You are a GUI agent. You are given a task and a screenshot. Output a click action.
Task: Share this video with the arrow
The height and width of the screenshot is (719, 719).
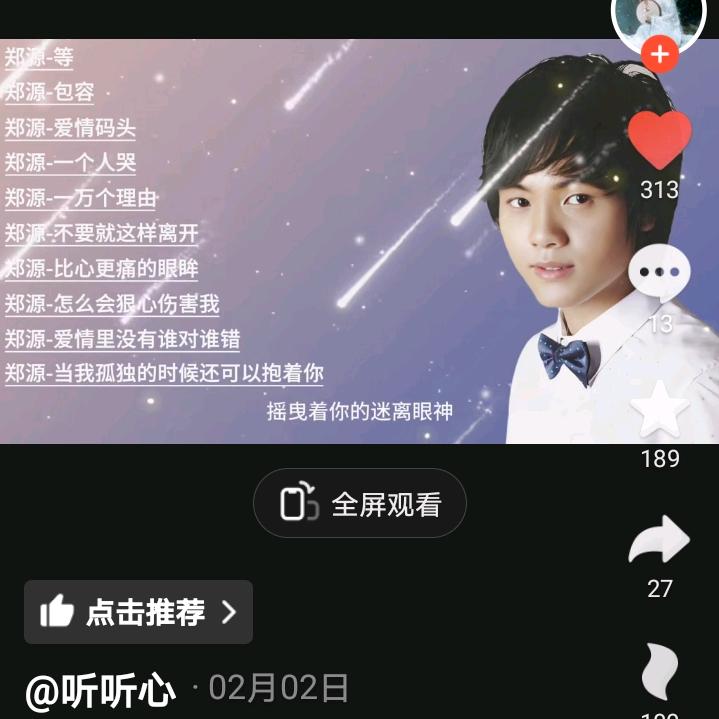tap(659, 541)
